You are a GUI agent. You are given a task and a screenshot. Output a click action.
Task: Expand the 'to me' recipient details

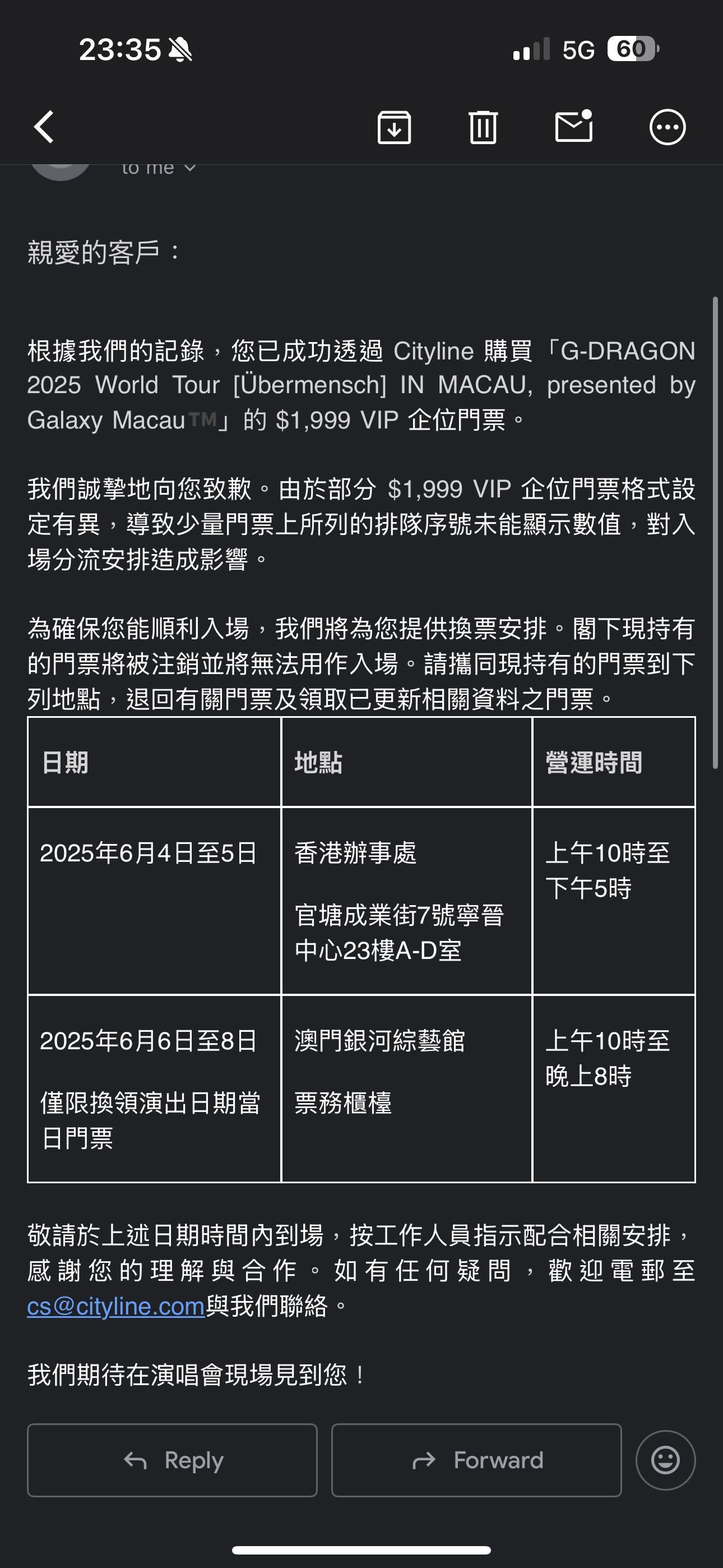click(x=158, y=168)
